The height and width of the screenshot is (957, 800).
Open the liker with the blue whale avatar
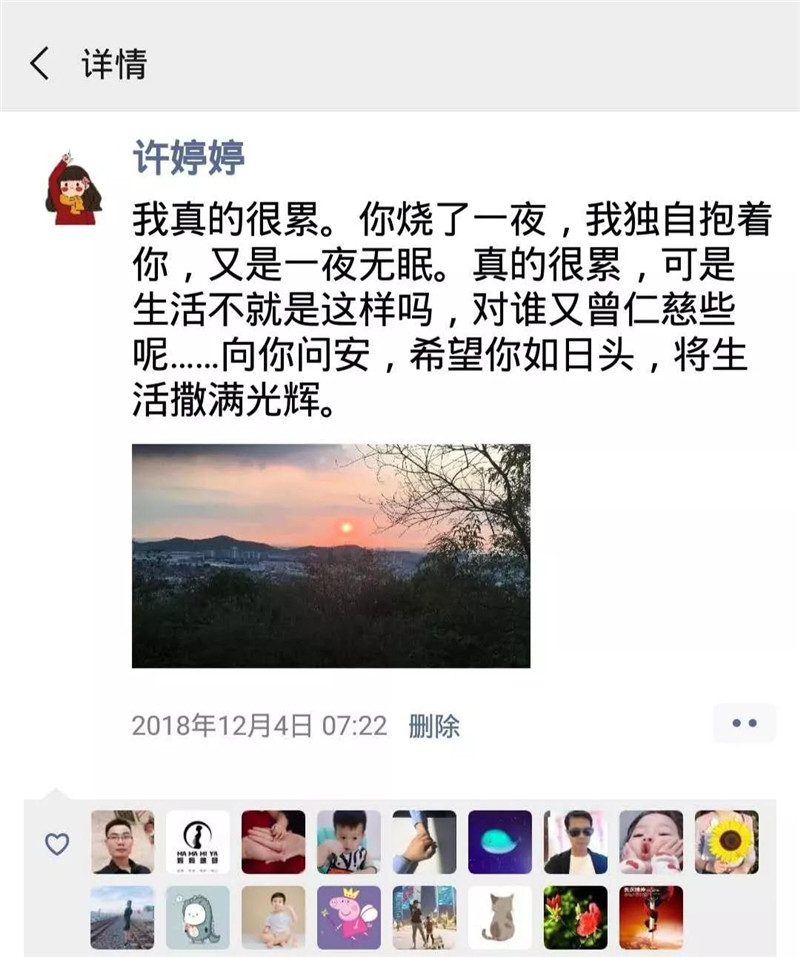tap(500, 842)
